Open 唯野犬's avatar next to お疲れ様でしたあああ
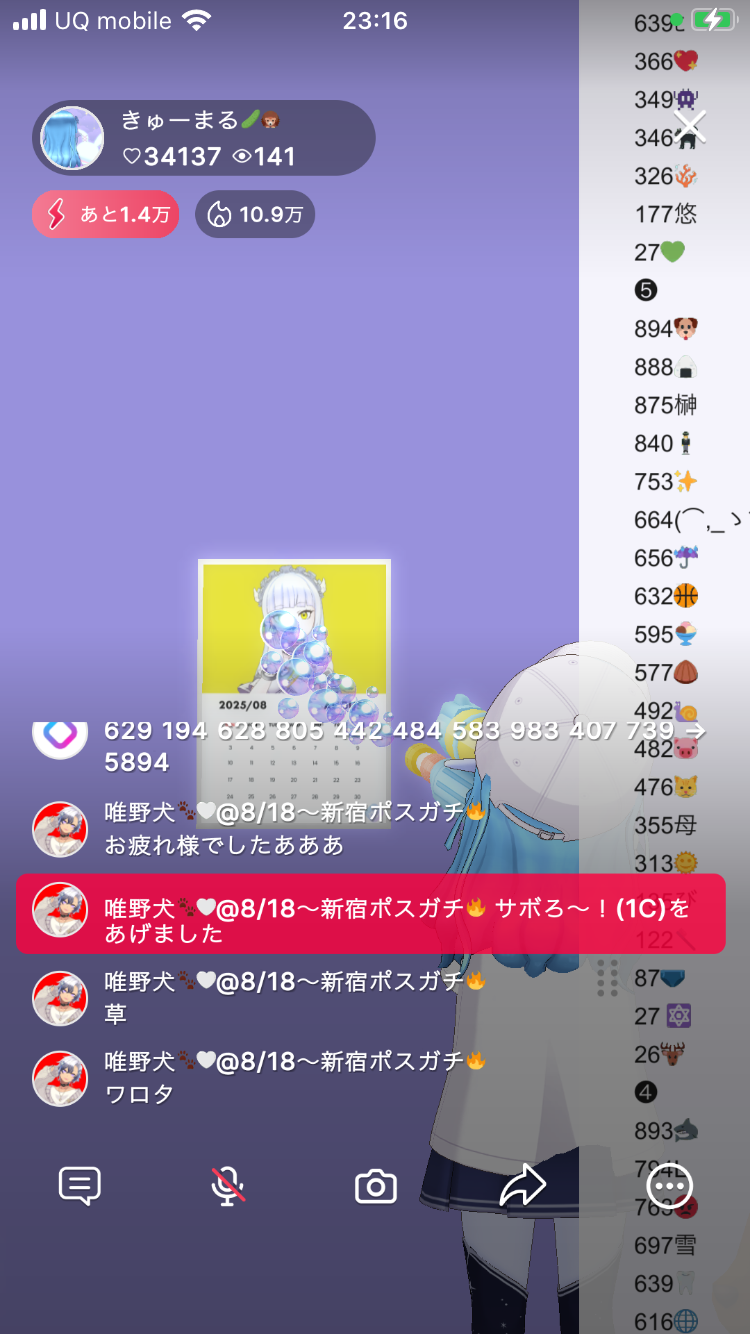The width and height of the screenshot is (750, 1334). 60,829
